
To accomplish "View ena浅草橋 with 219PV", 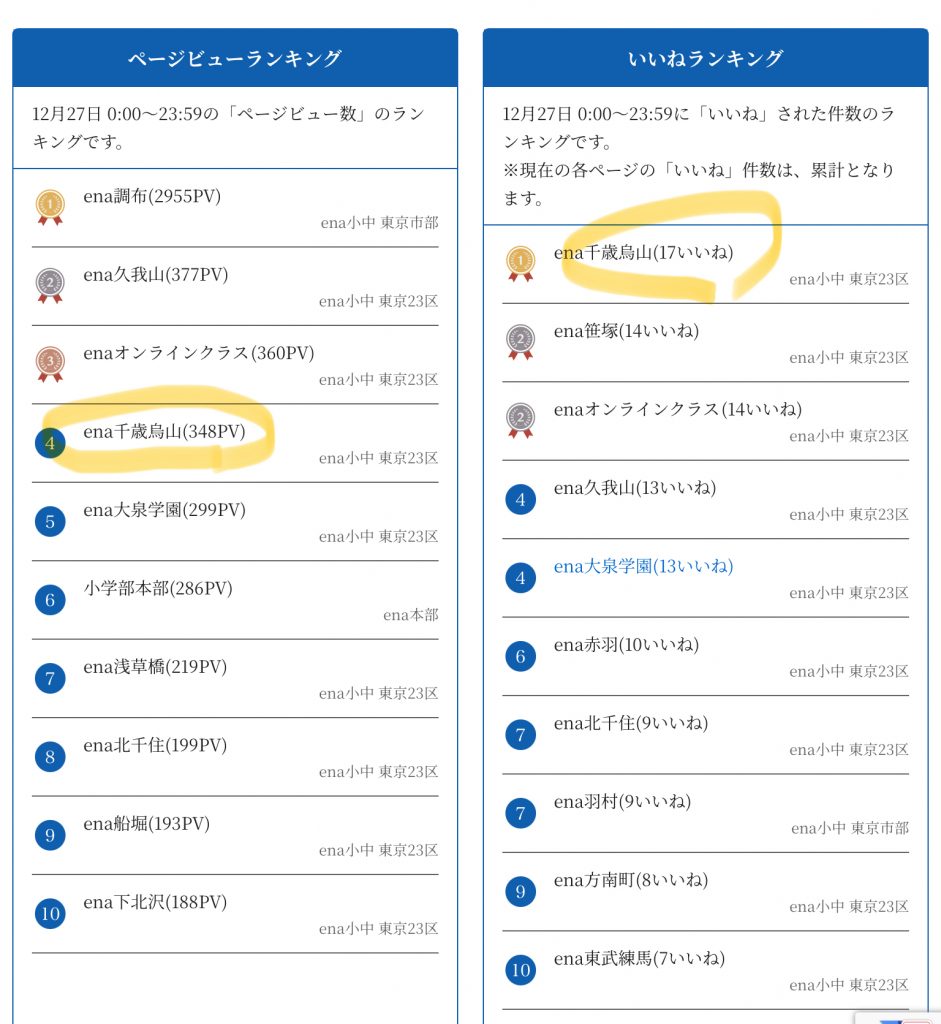I will [x=155, y=667].
